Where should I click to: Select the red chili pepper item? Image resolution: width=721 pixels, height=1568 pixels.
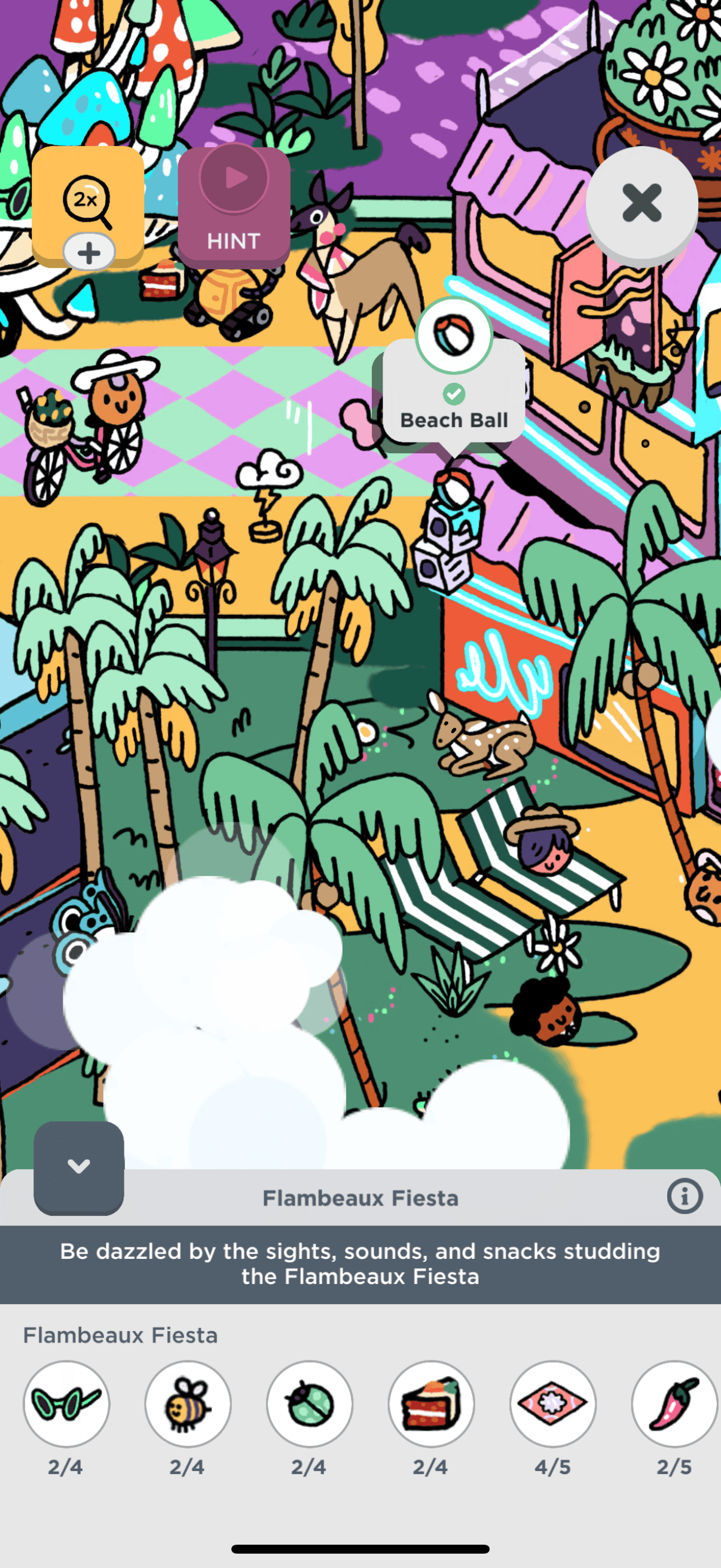pyautogui.click(x=674, y=1403)
